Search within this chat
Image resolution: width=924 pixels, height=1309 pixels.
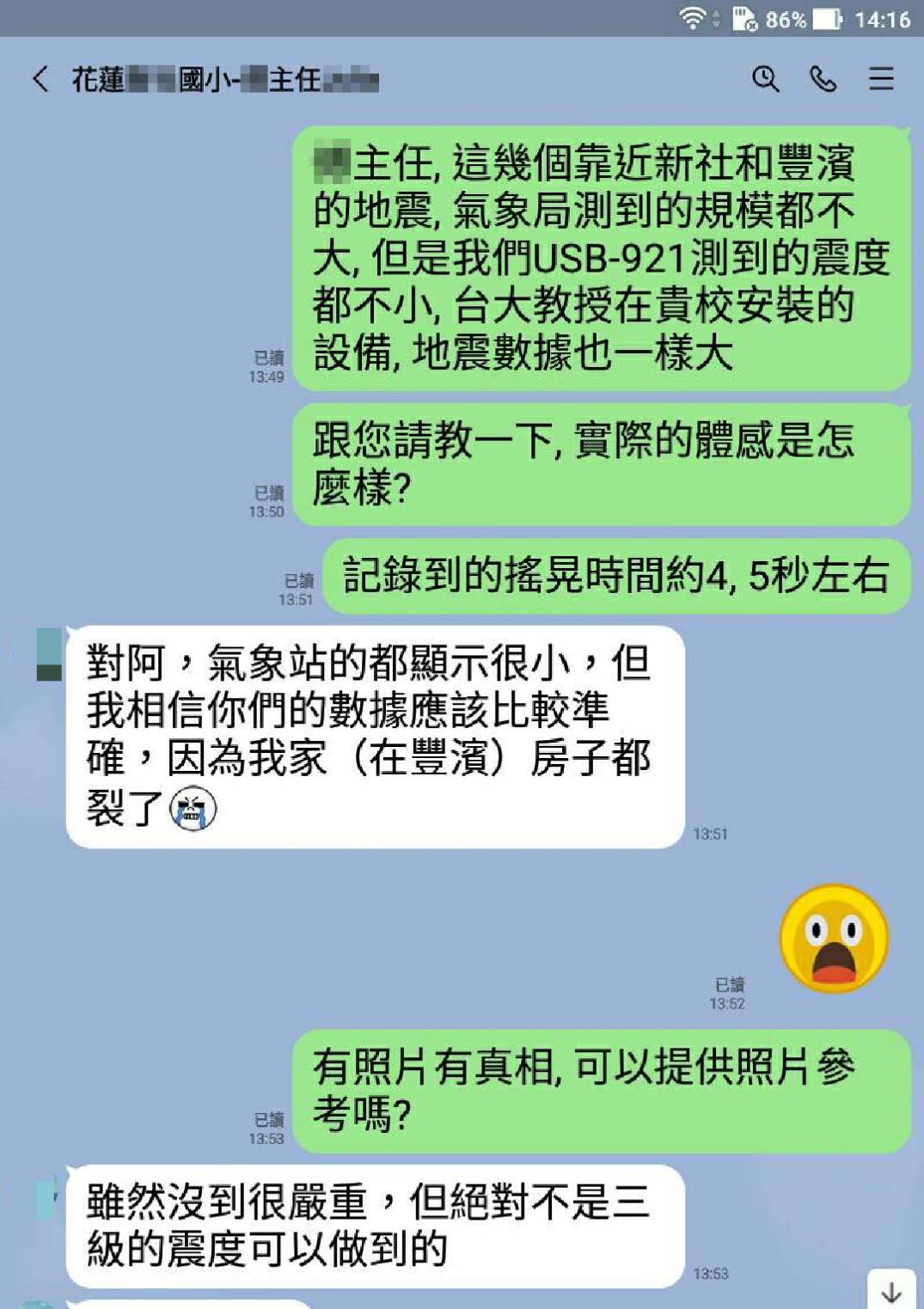tap(765, 80)
